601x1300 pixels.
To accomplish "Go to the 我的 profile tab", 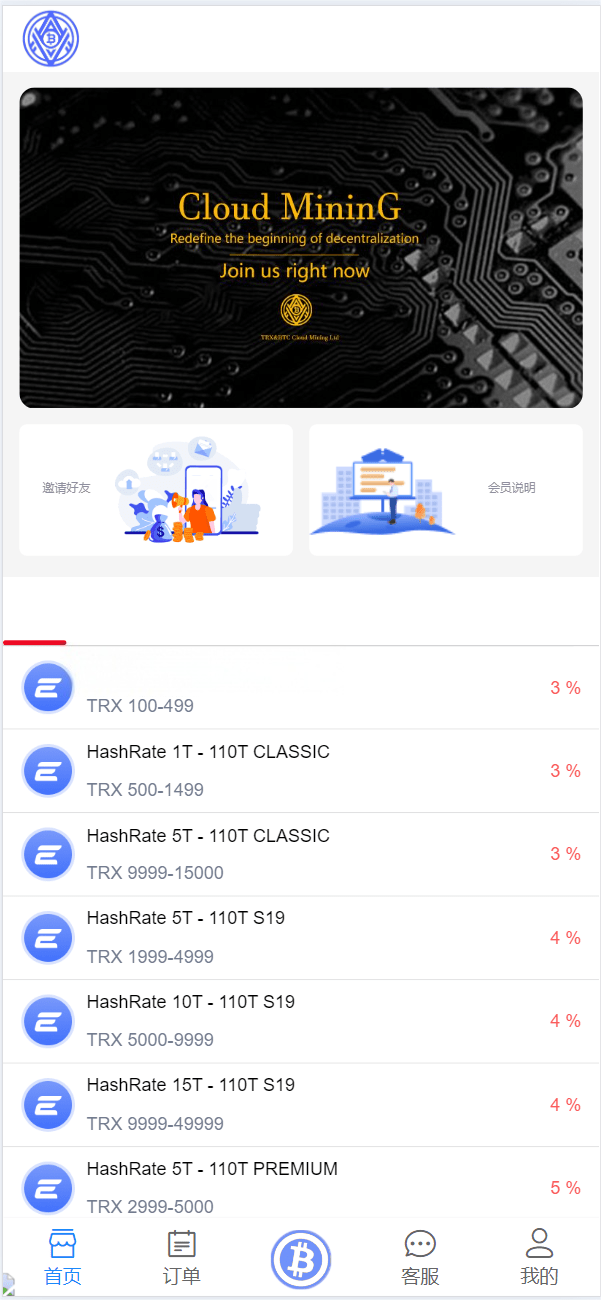I will click(x=539, y=1258).
